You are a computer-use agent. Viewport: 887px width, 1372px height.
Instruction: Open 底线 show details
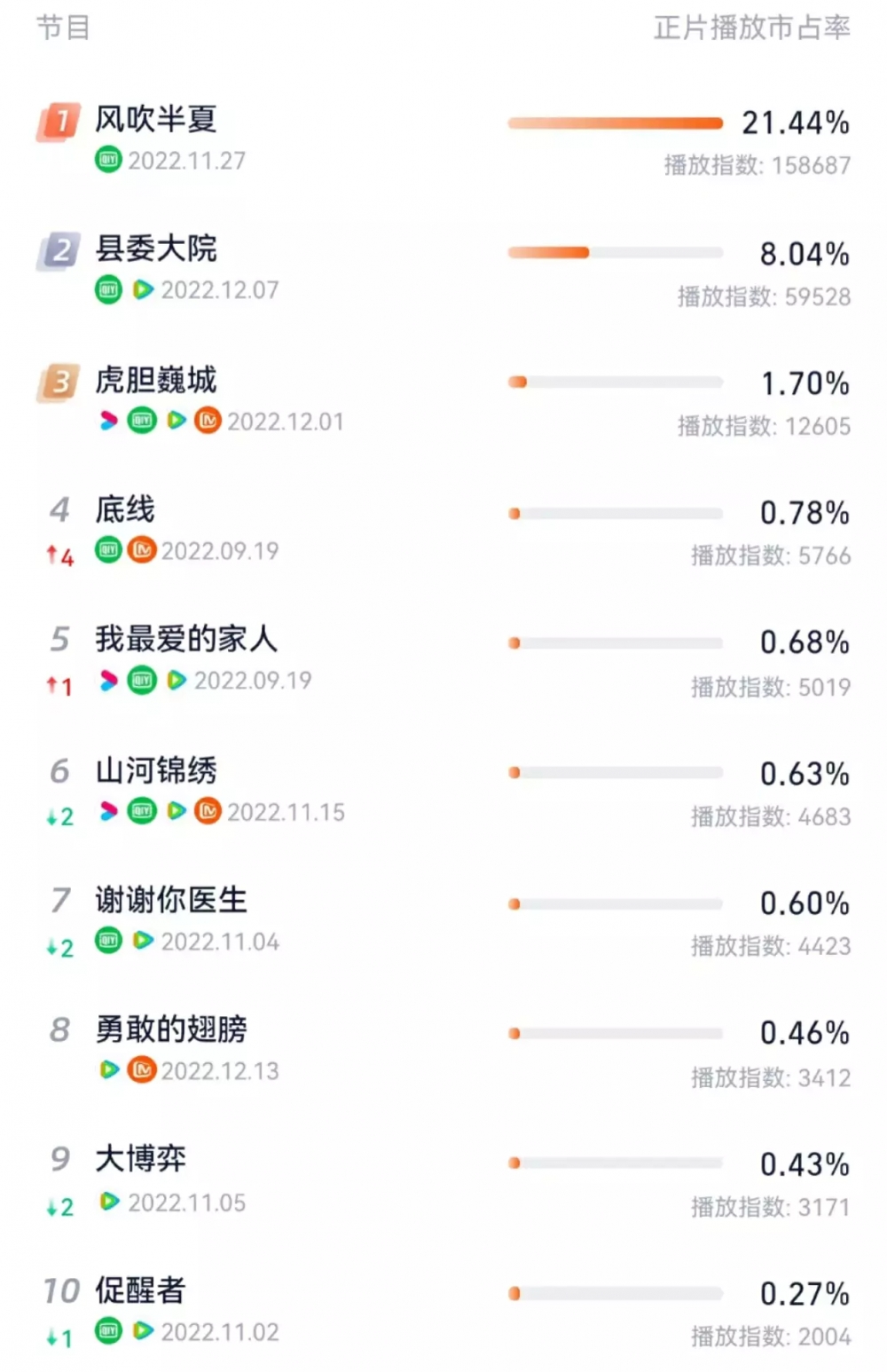(125, 510)
